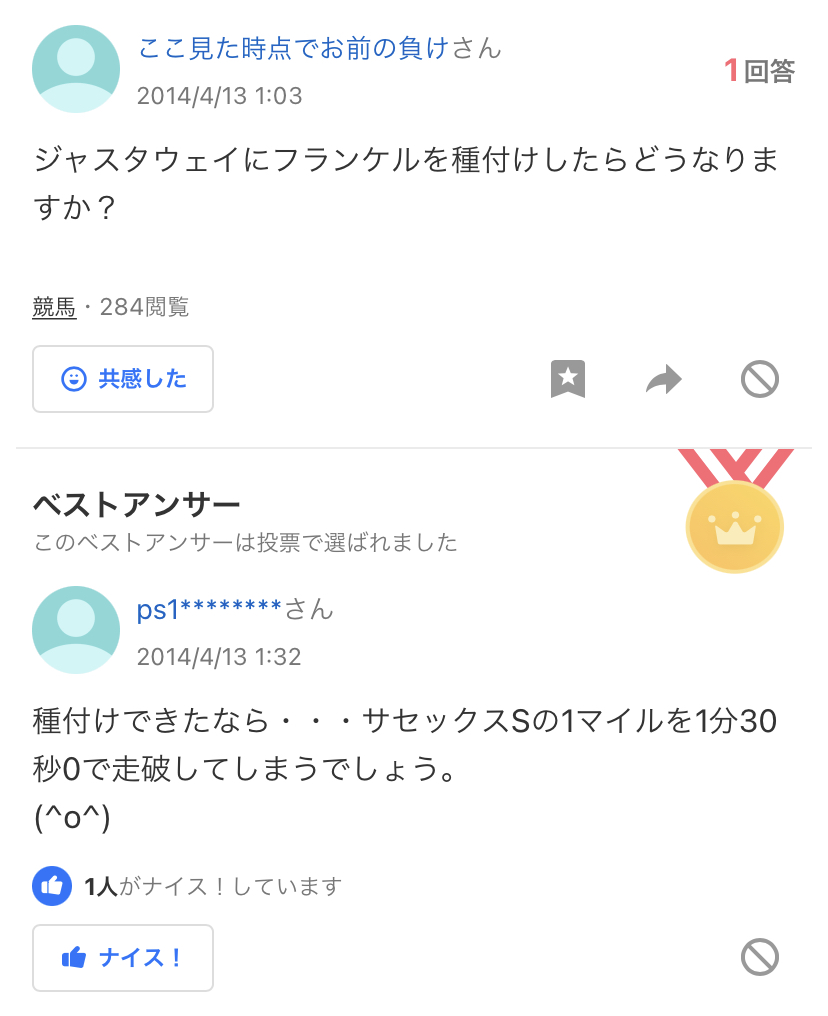Open the avatar next to ps1********
Screen dimensions: 828x1016
click(x=76, y=630)
